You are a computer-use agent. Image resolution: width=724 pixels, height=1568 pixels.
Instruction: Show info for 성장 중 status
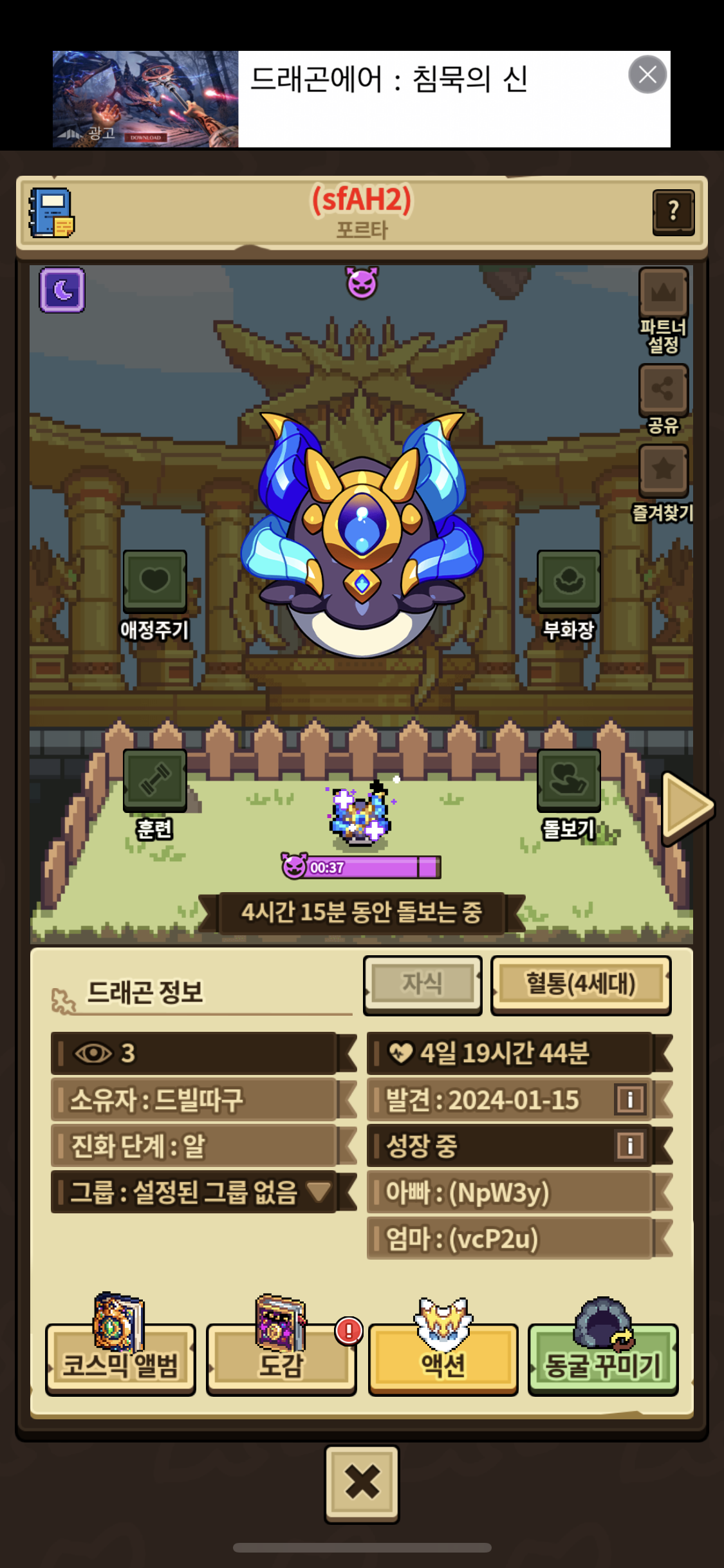coord(630,1146)
